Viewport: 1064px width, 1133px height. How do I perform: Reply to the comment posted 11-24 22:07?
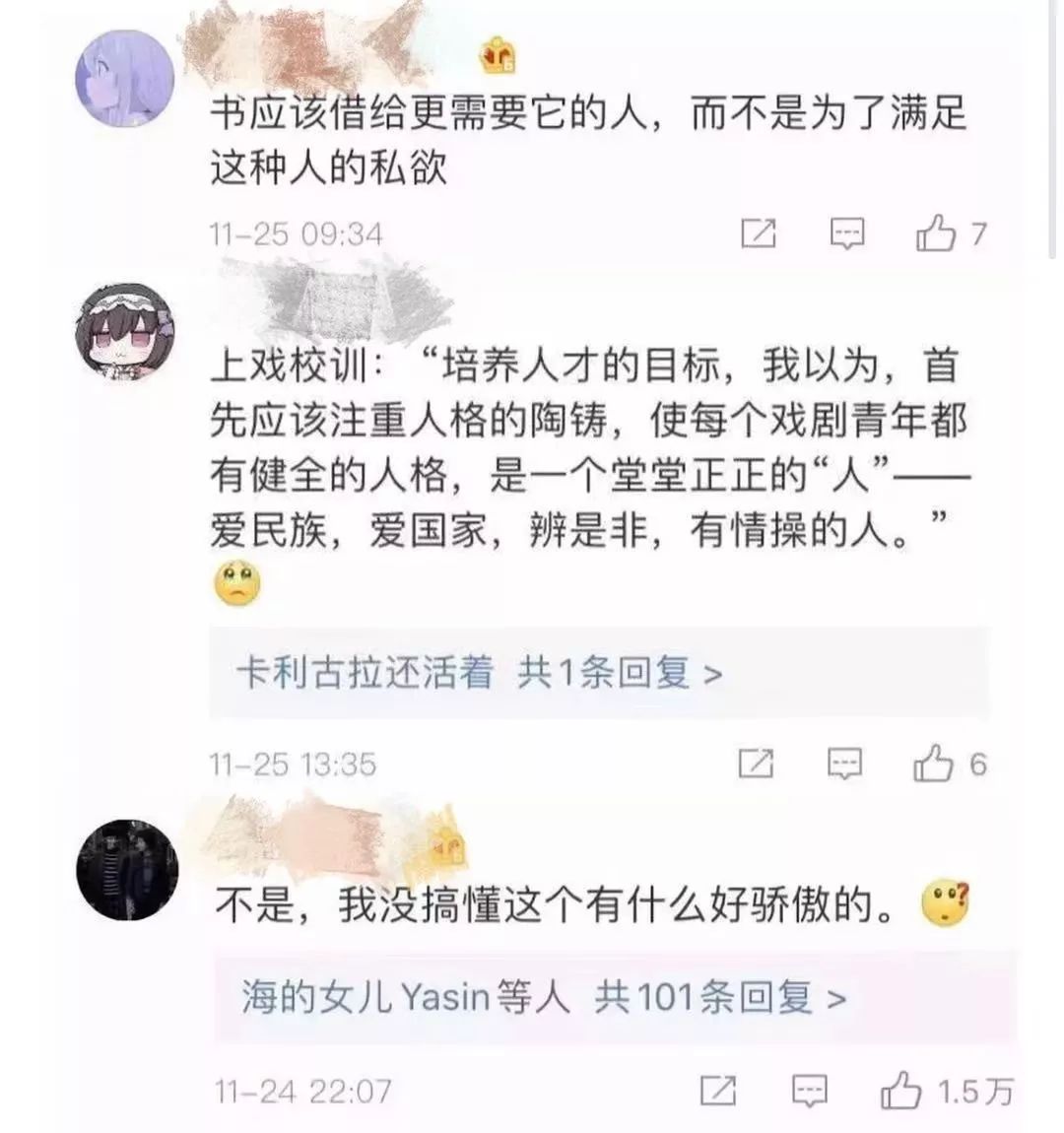click(x=810, y=1091)
